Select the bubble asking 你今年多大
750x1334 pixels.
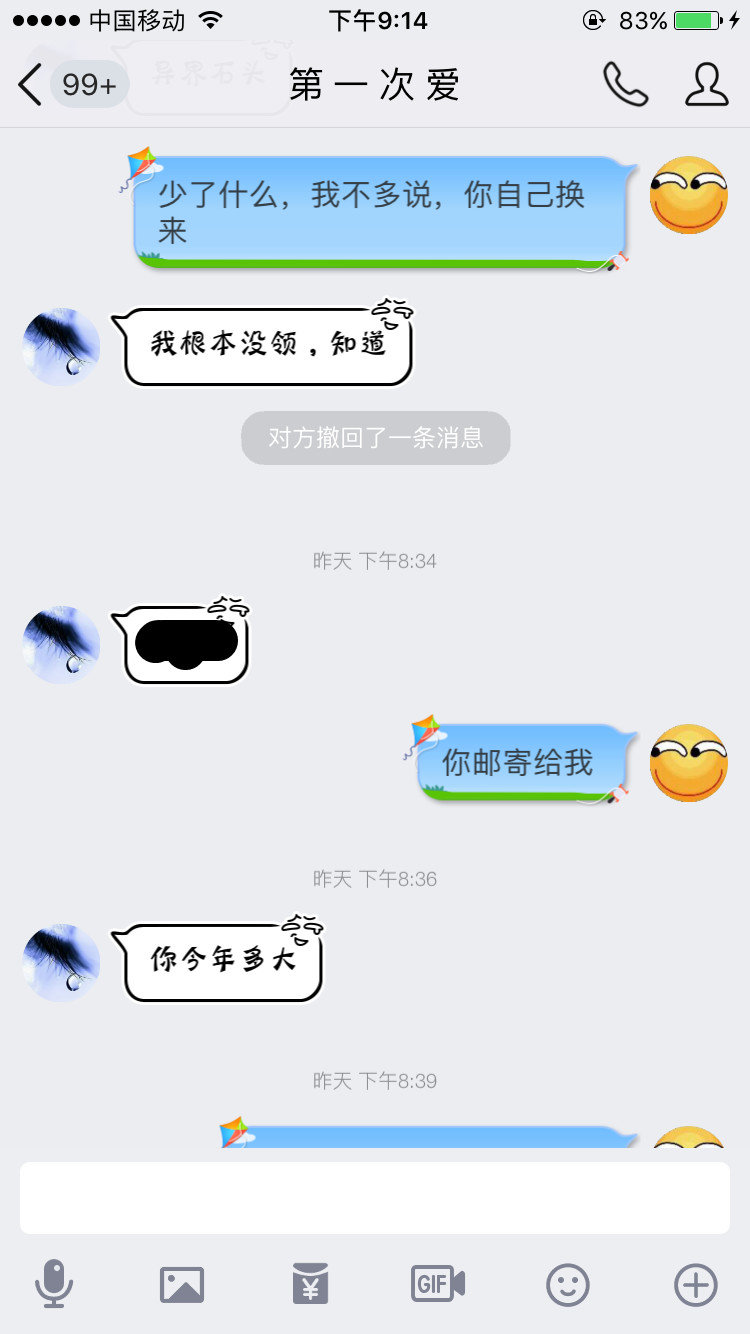click(x=220, y=960)
